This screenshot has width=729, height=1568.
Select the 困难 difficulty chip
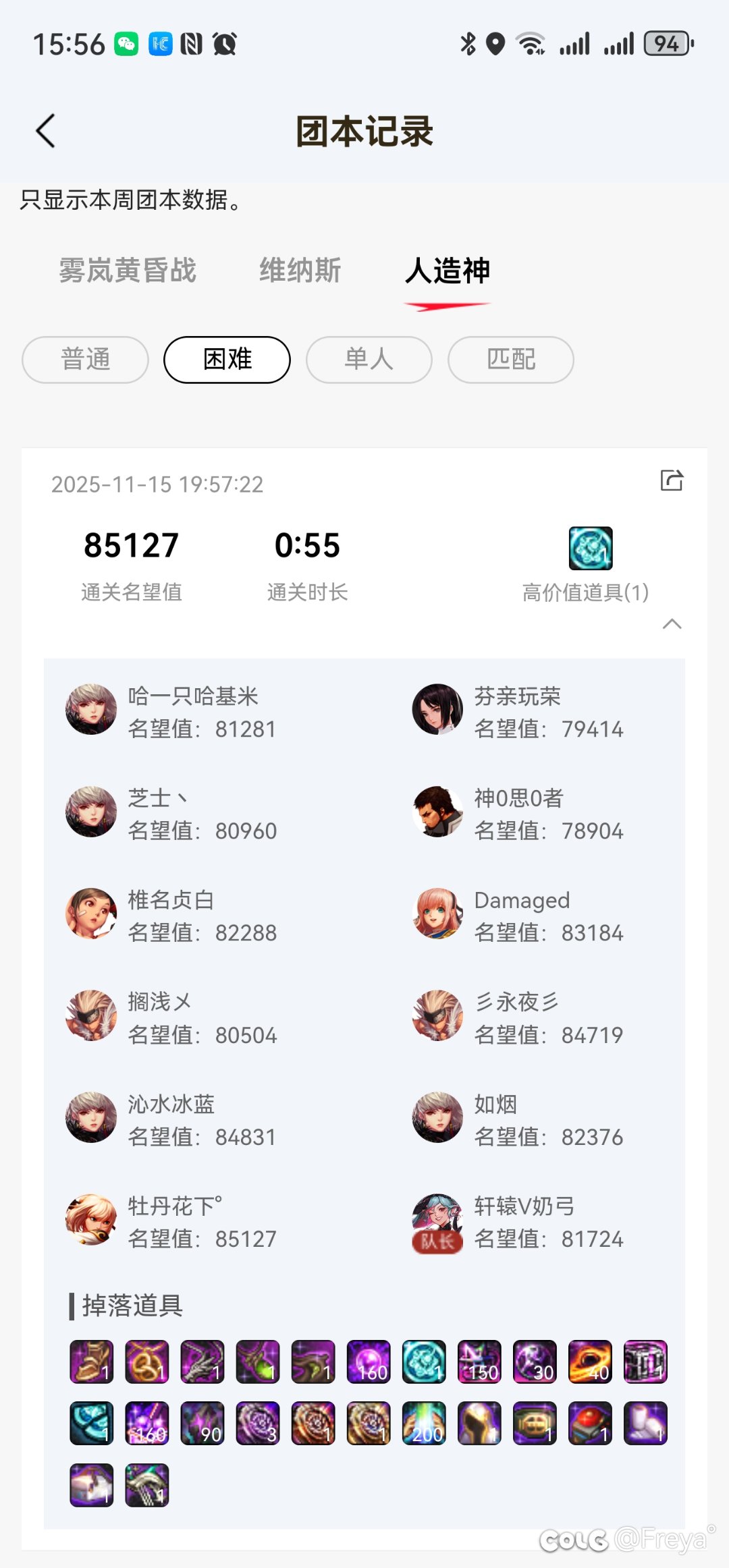point(227,360)
